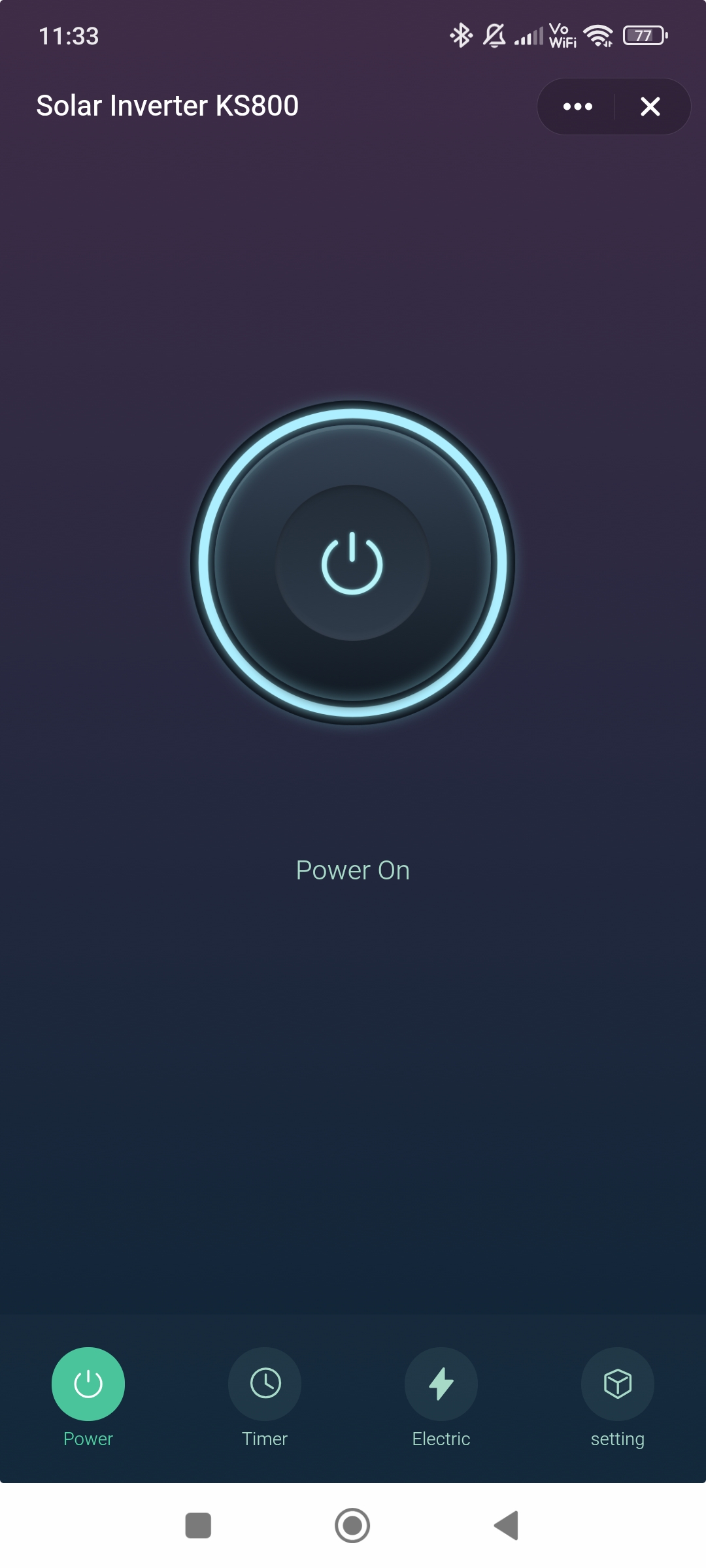Image resolution: width=706 pixels, height=1568 pixels.
Task: Switch to the Timer tab
Action: (265, 1384)
